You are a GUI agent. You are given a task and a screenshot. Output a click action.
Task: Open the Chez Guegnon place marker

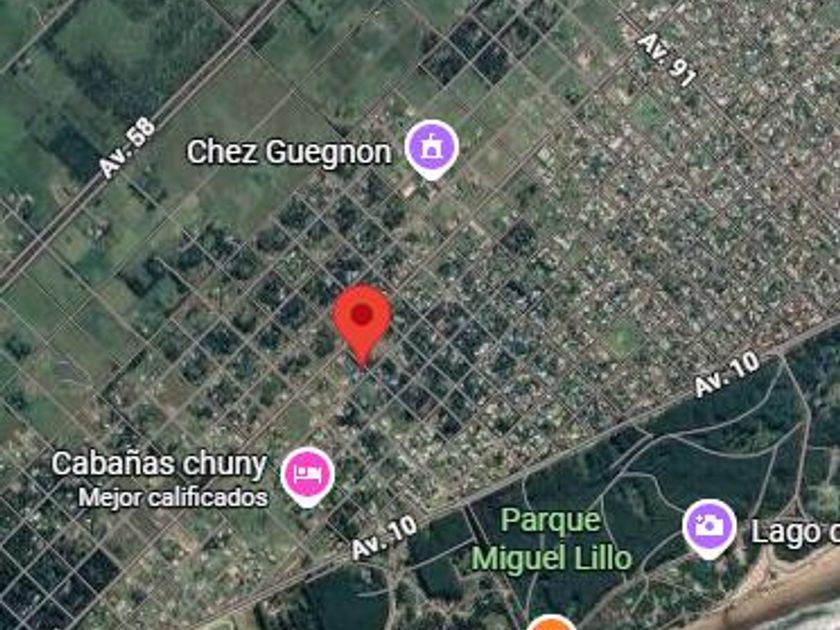431,149
